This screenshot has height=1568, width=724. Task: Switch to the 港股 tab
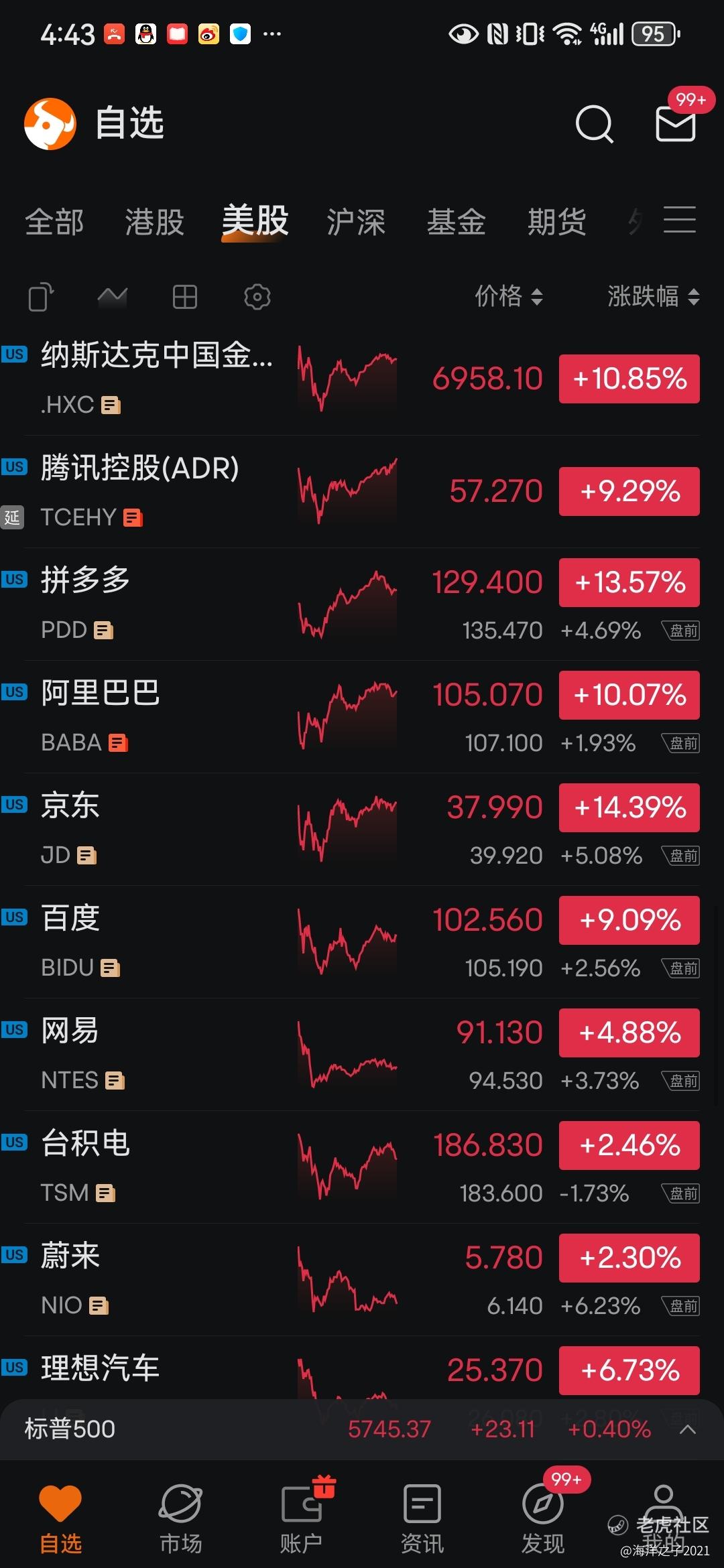(x=155, y=222)
